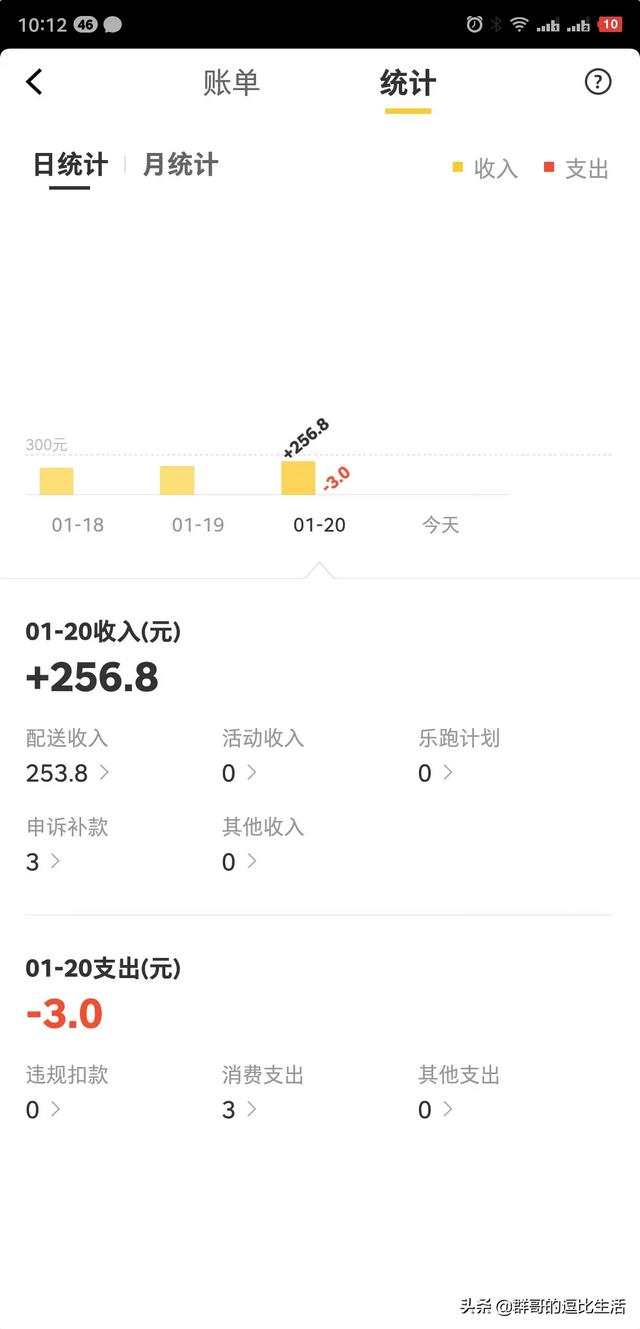640x1329 pixels.
Task: View 消费支出 details
Action: (x=240, y=1110)
